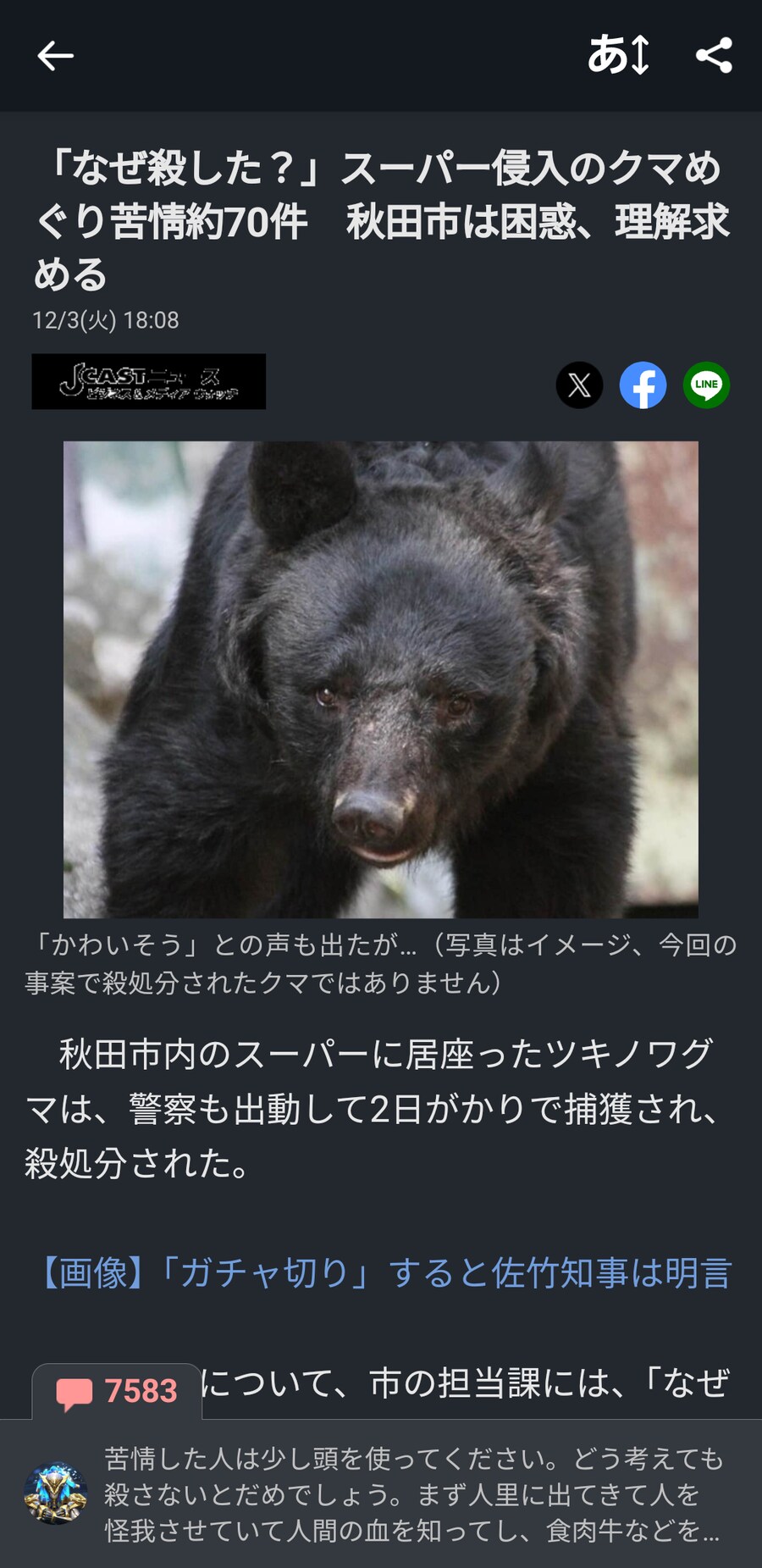762x1568 pixels.
Task: Open the J-CAST News publisher banner
Action: 149,381
